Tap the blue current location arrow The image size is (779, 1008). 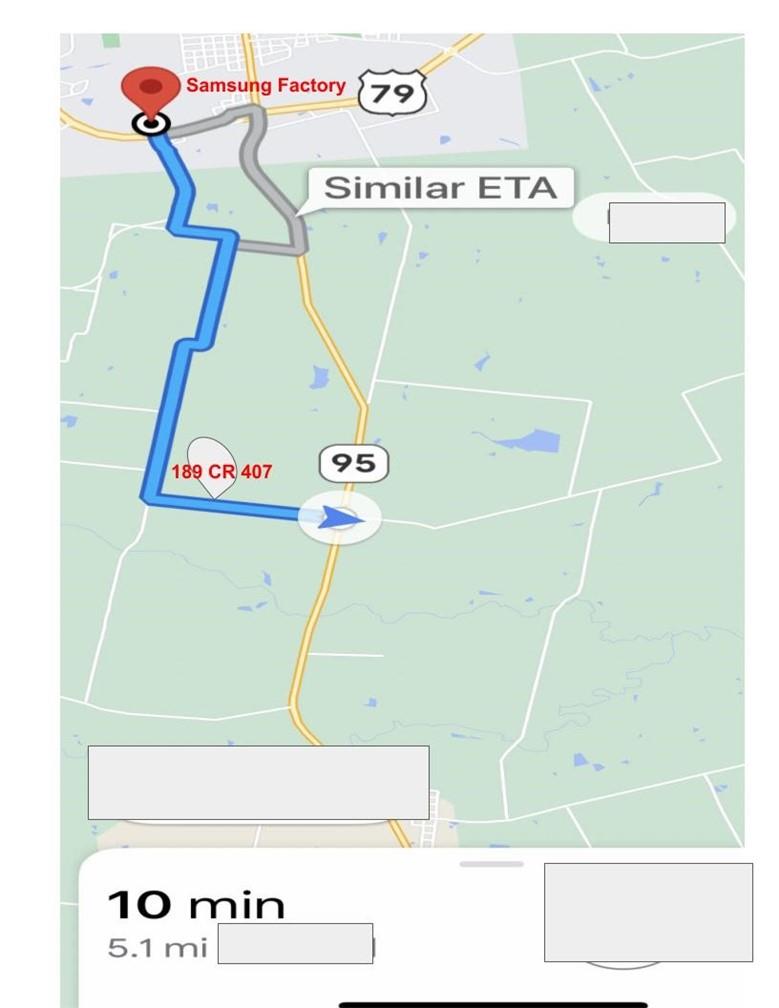340,517
